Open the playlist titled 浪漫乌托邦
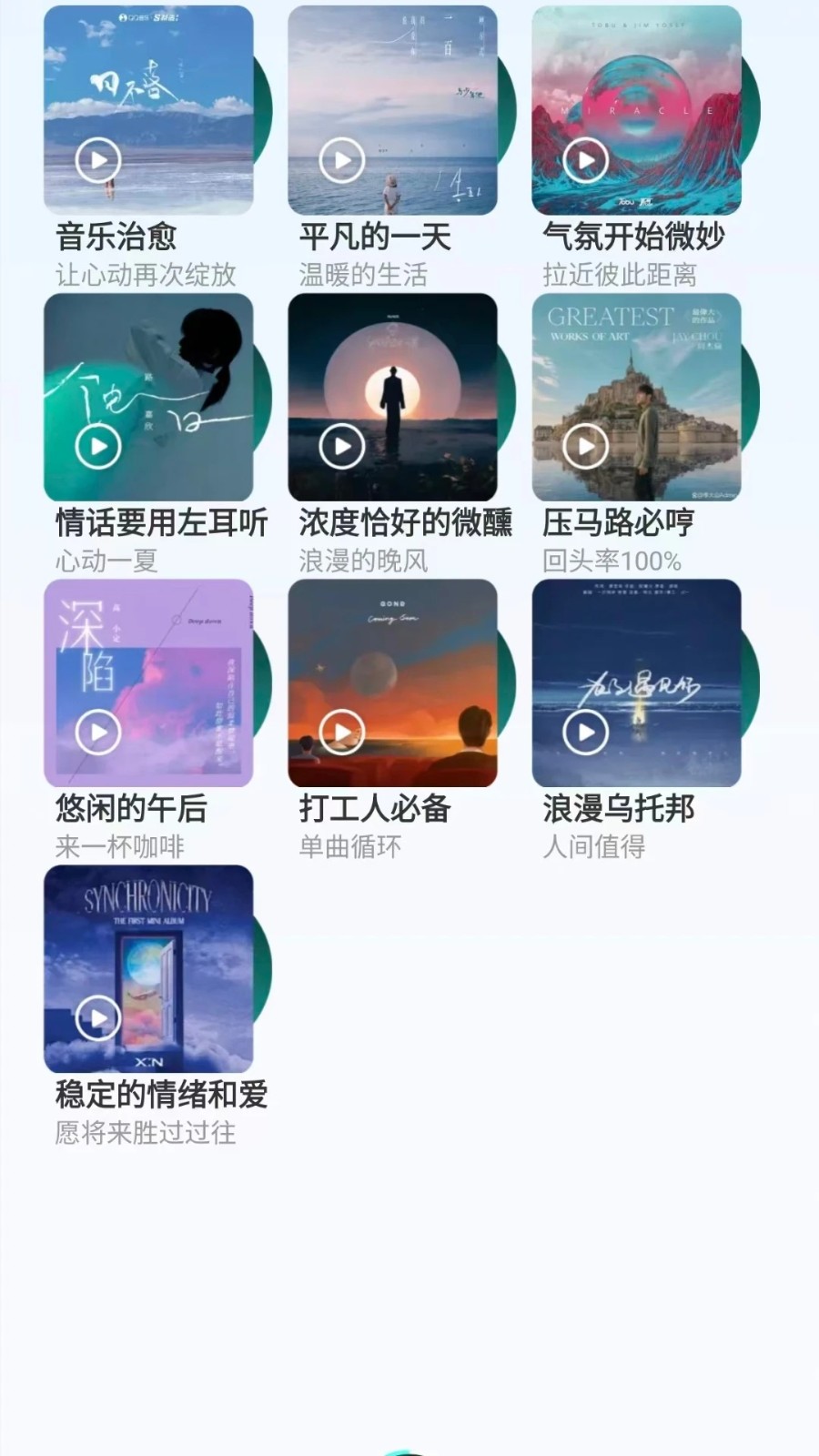This screenshot has height=1456, width=819. (616, 808)
